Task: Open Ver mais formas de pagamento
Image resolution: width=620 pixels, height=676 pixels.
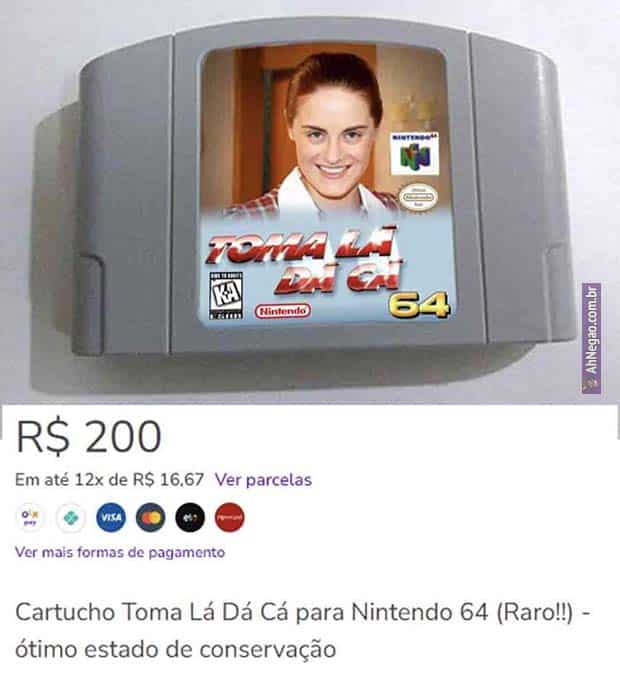Action: pos(120,552)
